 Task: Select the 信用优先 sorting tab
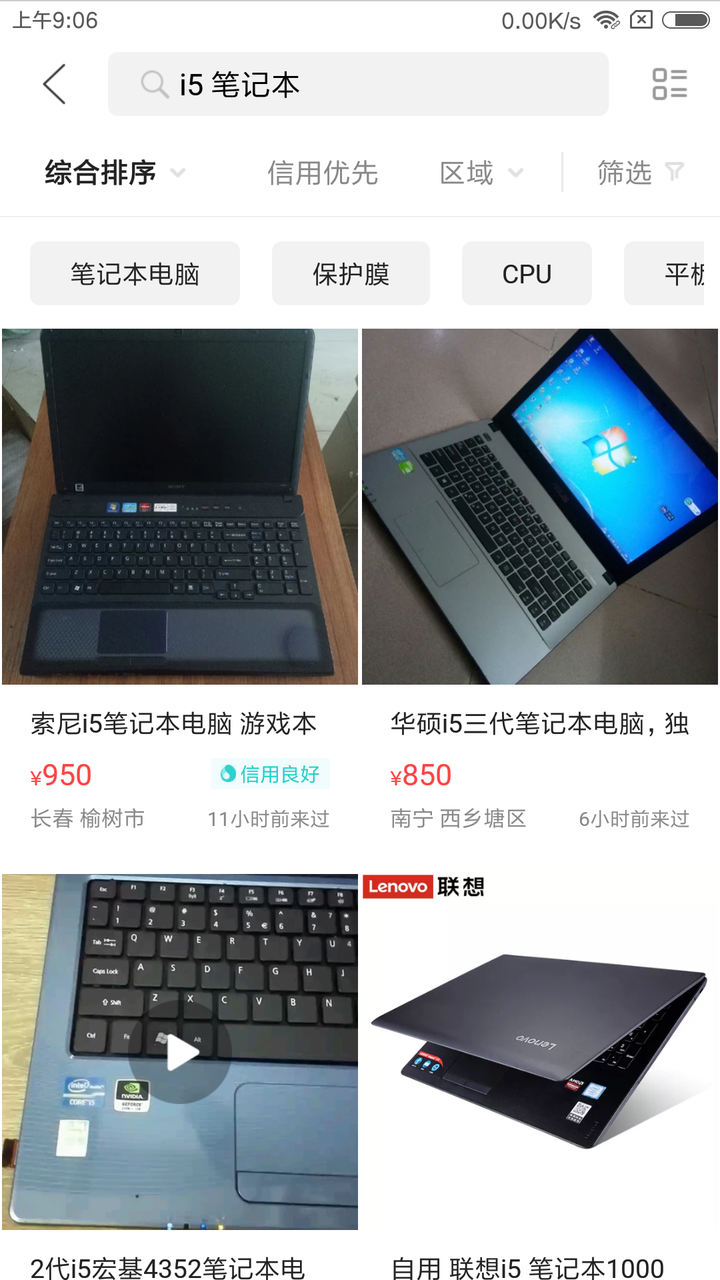coord(322,173)
